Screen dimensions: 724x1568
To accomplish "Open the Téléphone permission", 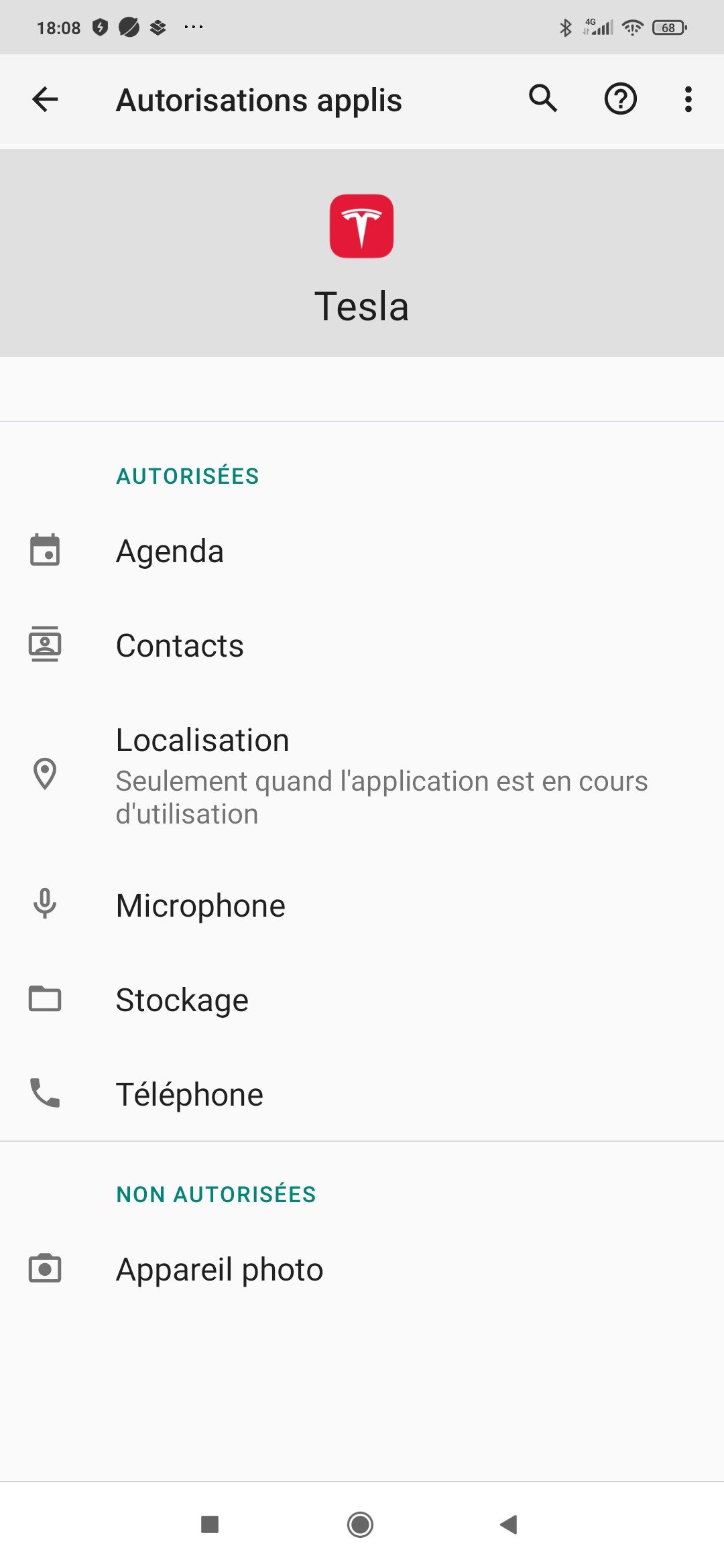I will (x=362, y=1094).
